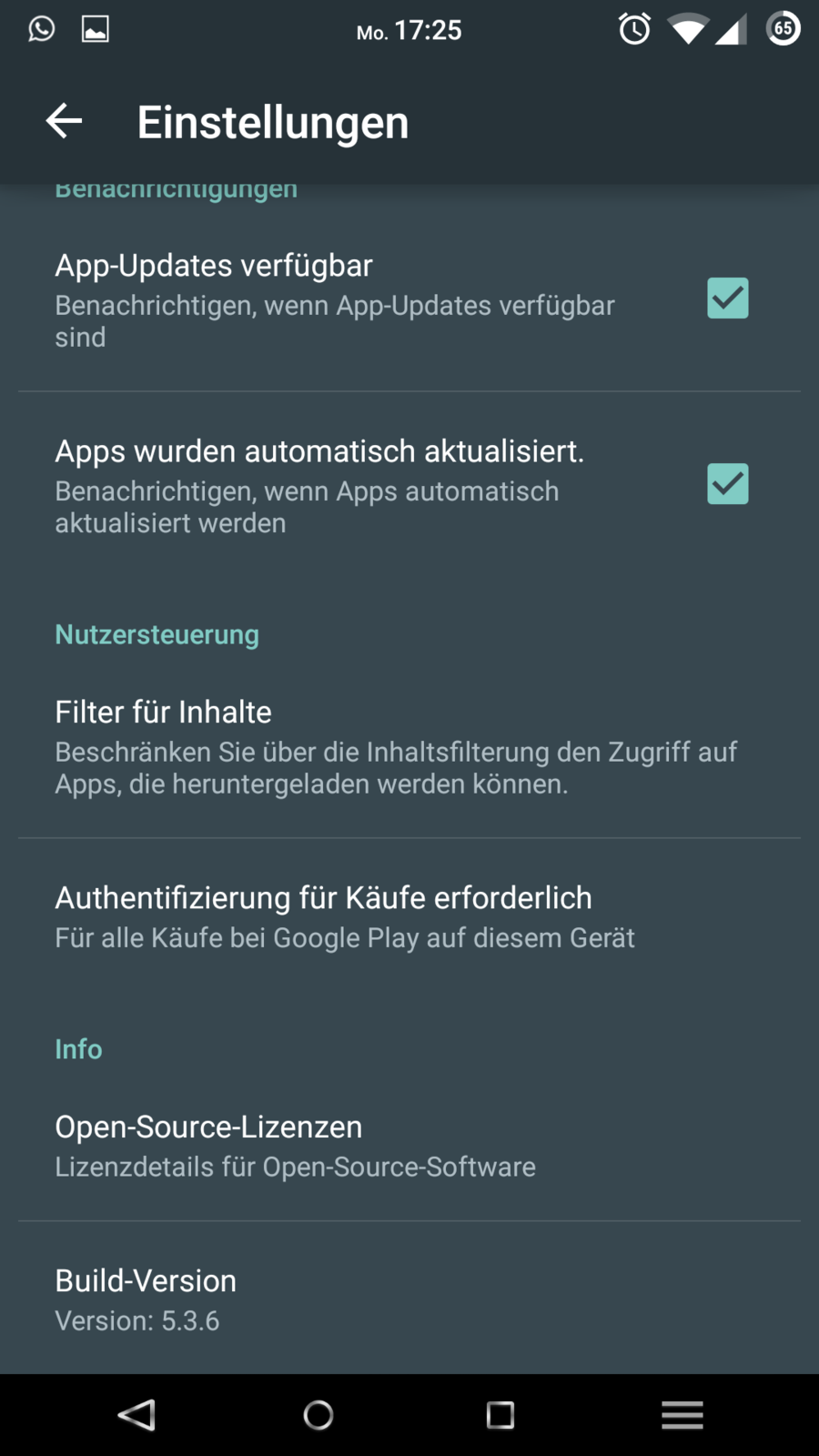Screen dimensions: 819x1456
Task: Open recent apps from navigation bar
Action: point(500,1415)
